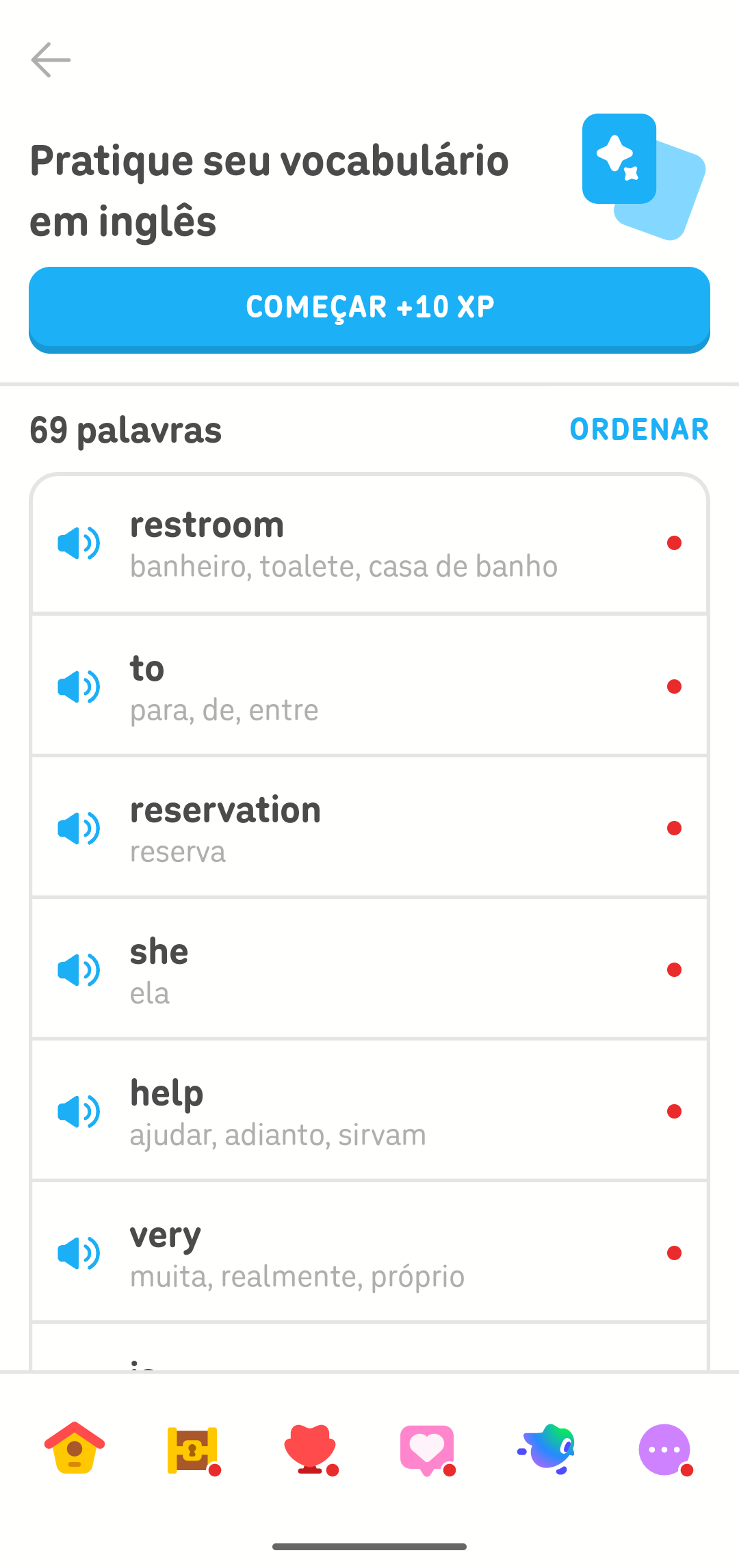Play audio for the word she
Viewport: 739px width, 1568px height.
(x=78, y=969)
